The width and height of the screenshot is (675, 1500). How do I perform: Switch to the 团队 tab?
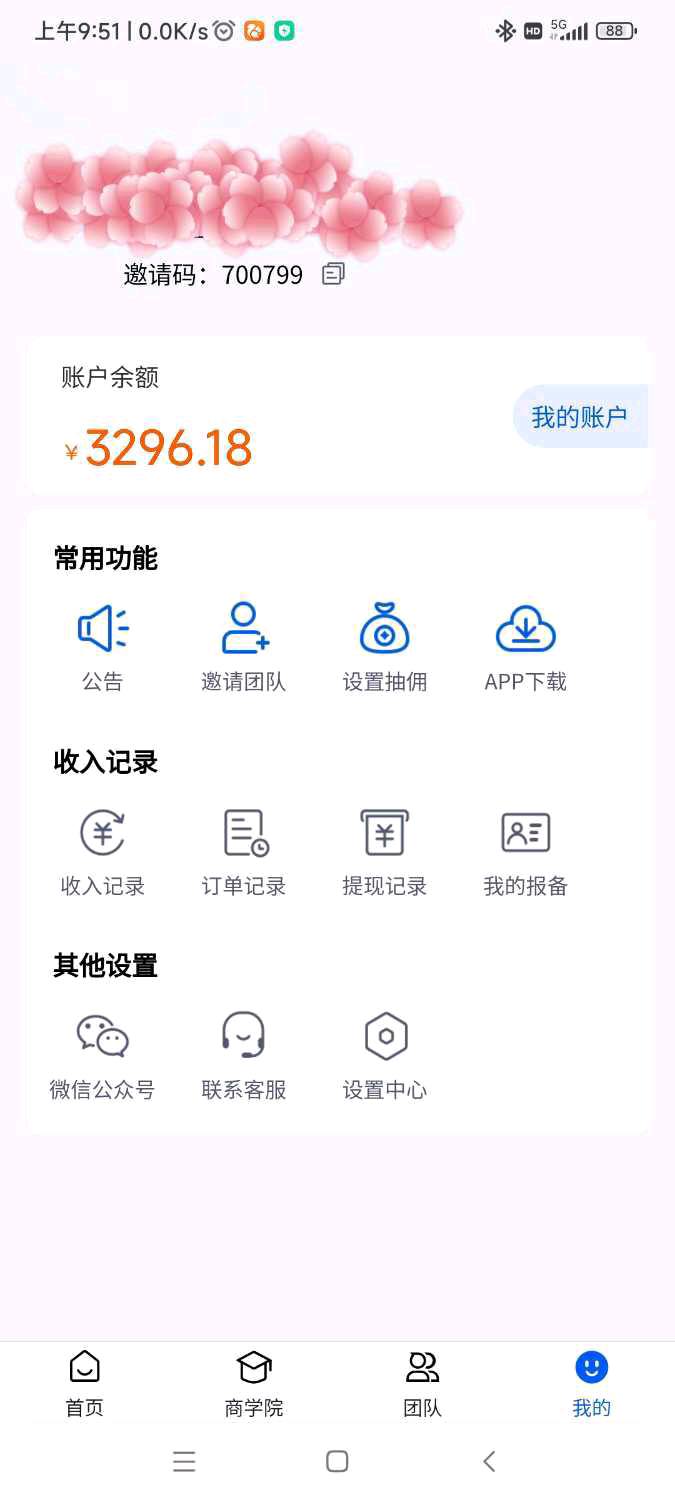422,1384
